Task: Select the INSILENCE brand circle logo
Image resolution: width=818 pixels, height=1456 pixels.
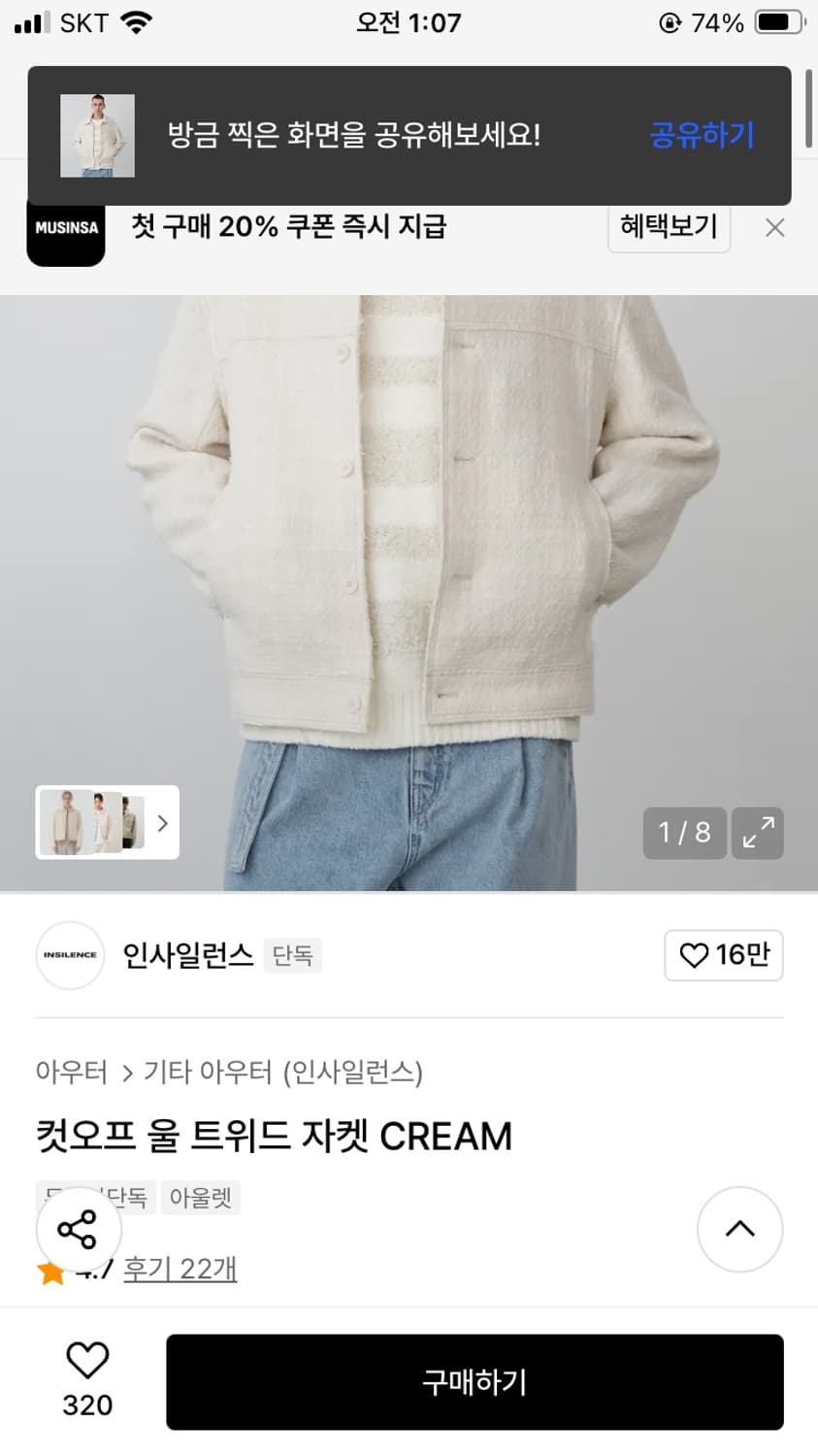Action: pos(69,955)
